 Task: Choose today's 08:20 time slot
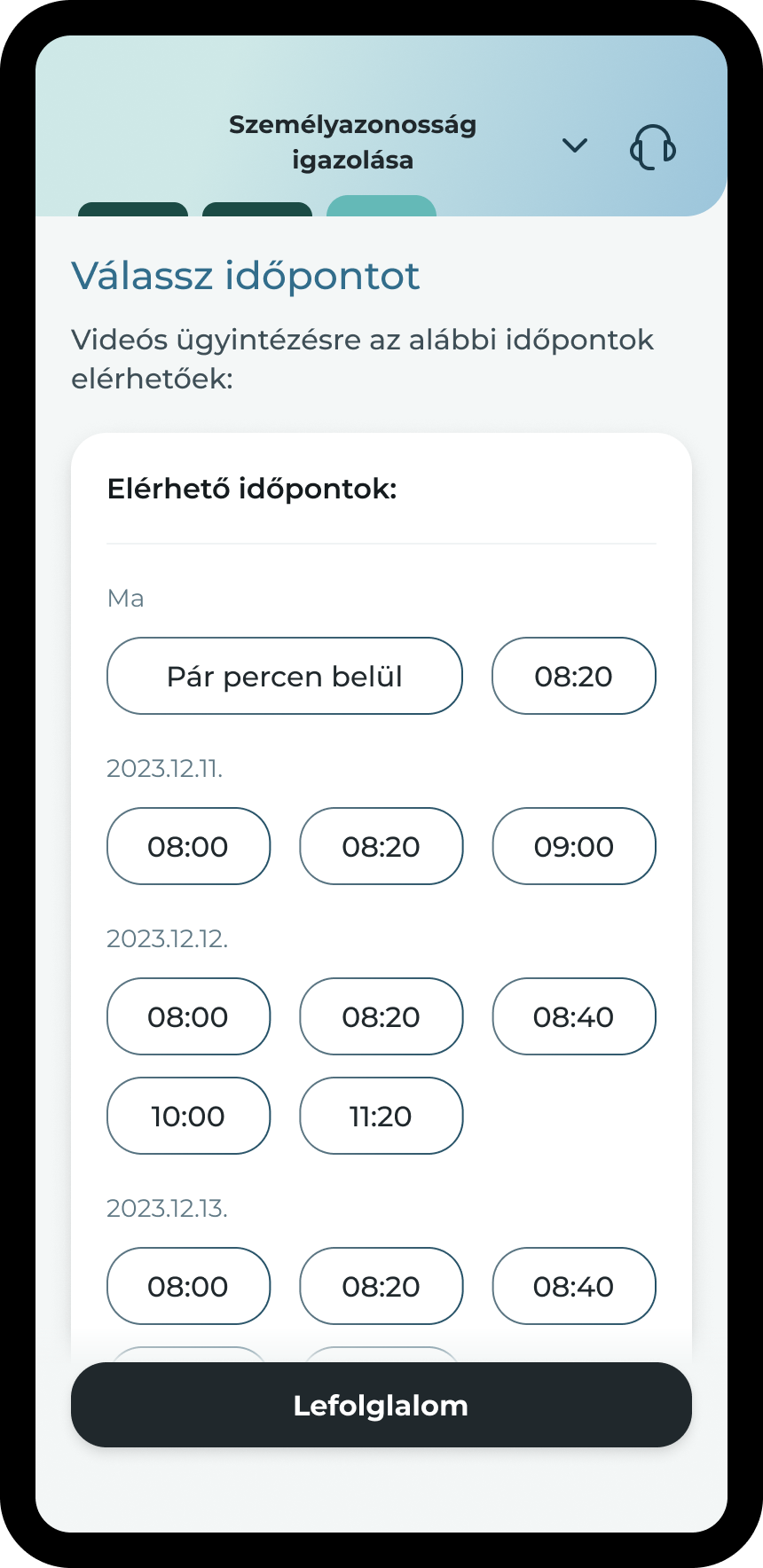574,676
